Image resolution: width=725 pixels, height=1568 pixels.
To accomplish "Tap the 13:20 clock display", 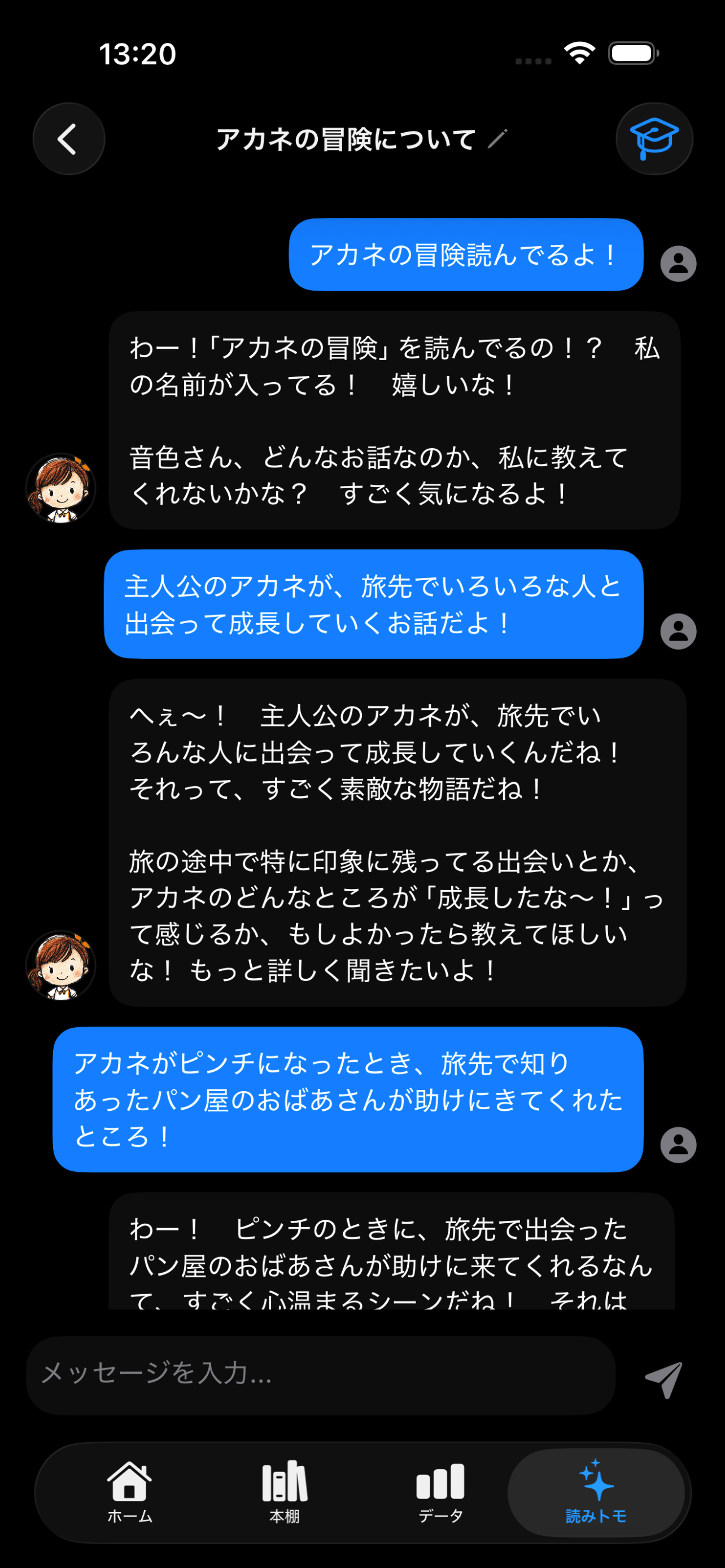I will pyautogui.click(x=139, y=55).
